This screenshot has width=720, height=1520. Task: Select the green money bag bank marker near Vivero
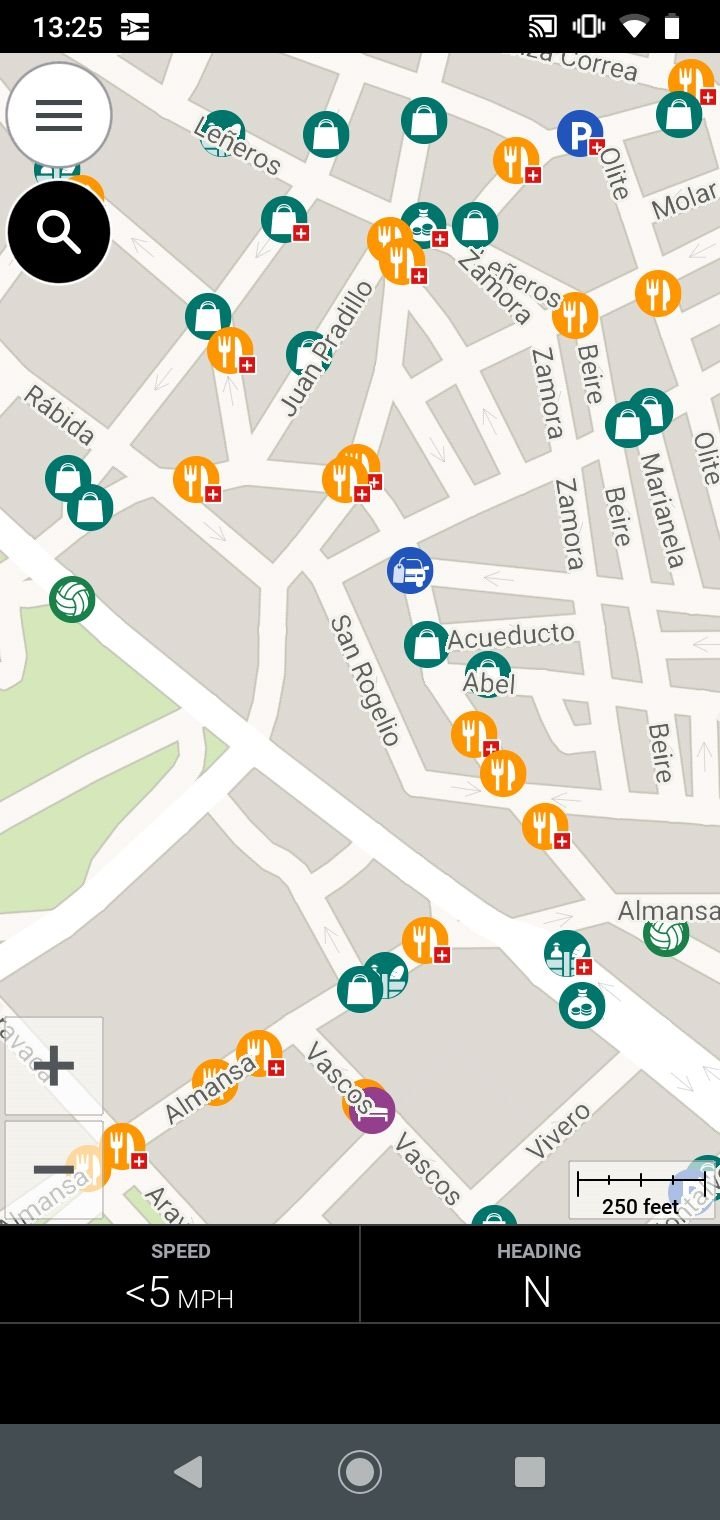tap(581, 1005)
